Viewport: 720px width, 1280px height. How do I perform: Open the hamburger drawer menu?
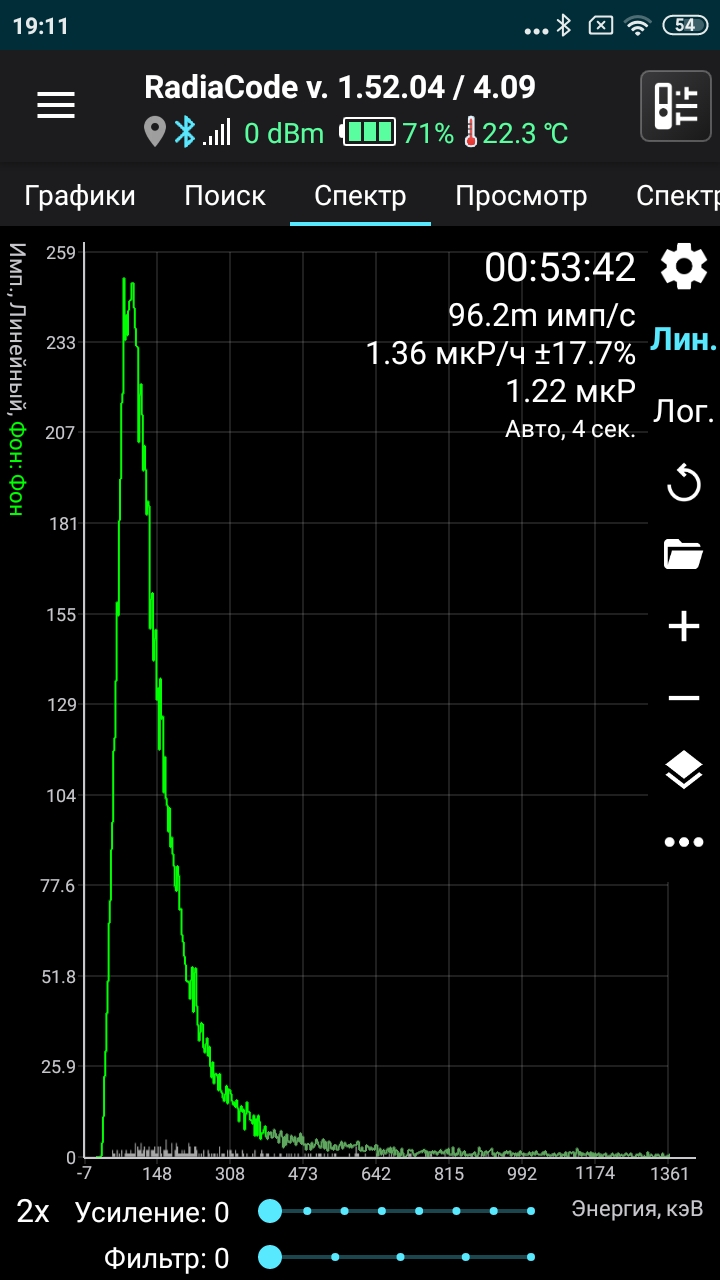(56, 105)
